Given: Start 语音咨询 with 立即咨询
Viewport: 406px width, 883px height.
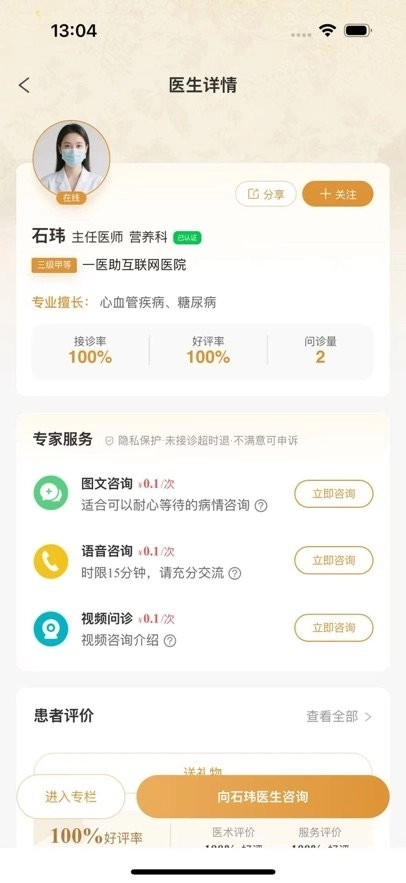Looking at the screenshot, I should point(334,560).
